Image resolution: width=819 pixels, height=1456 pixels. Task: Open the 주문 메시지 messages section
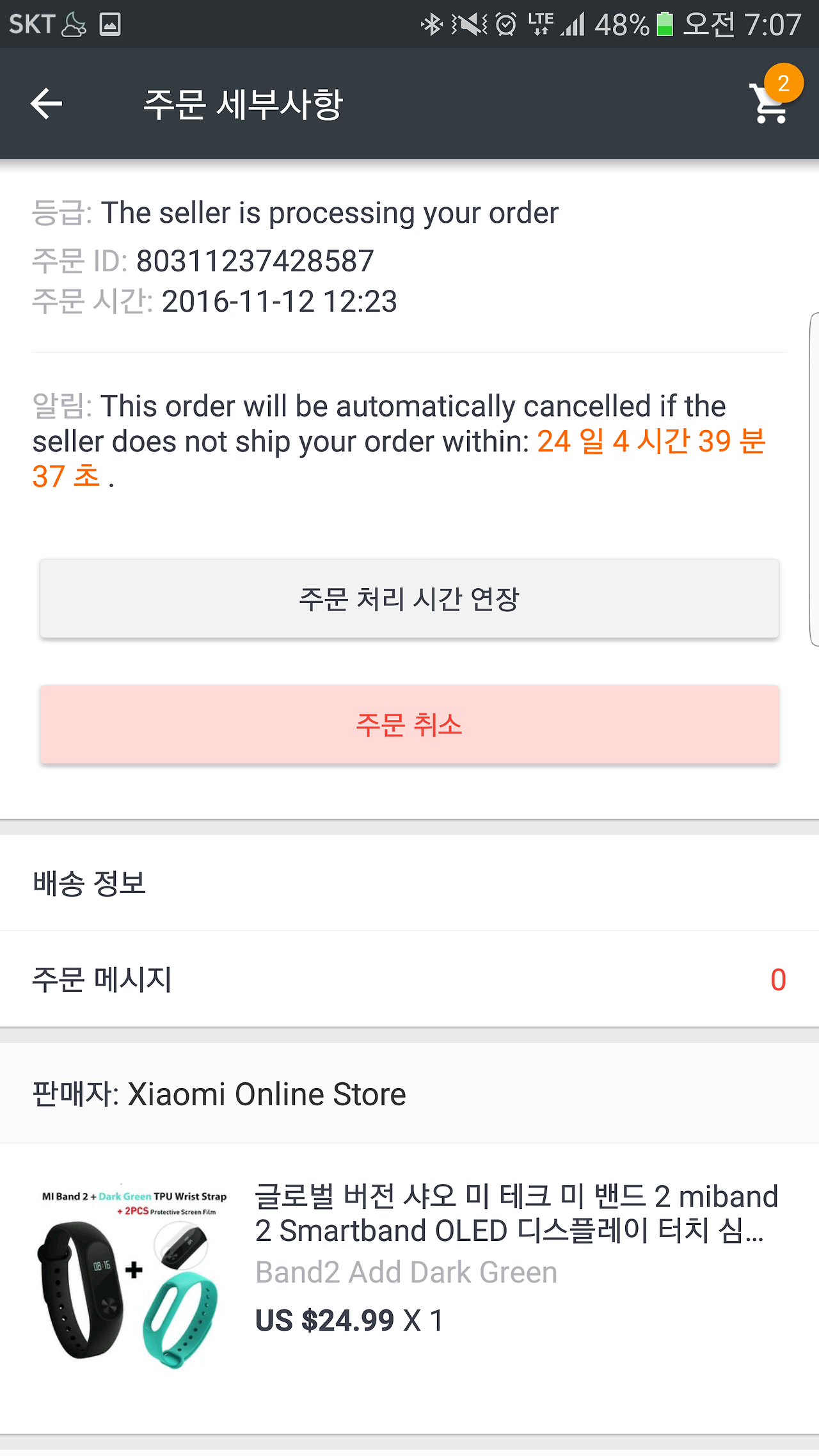pyautogui.click(x=409, y=978)
